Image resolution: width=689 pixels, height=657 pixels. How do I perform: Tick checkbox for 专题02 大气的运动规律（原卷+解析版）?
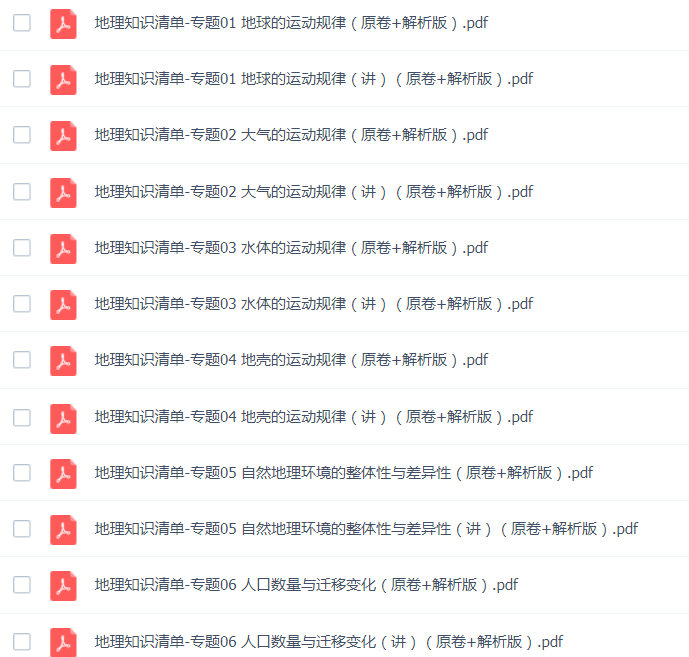(22, 135)
